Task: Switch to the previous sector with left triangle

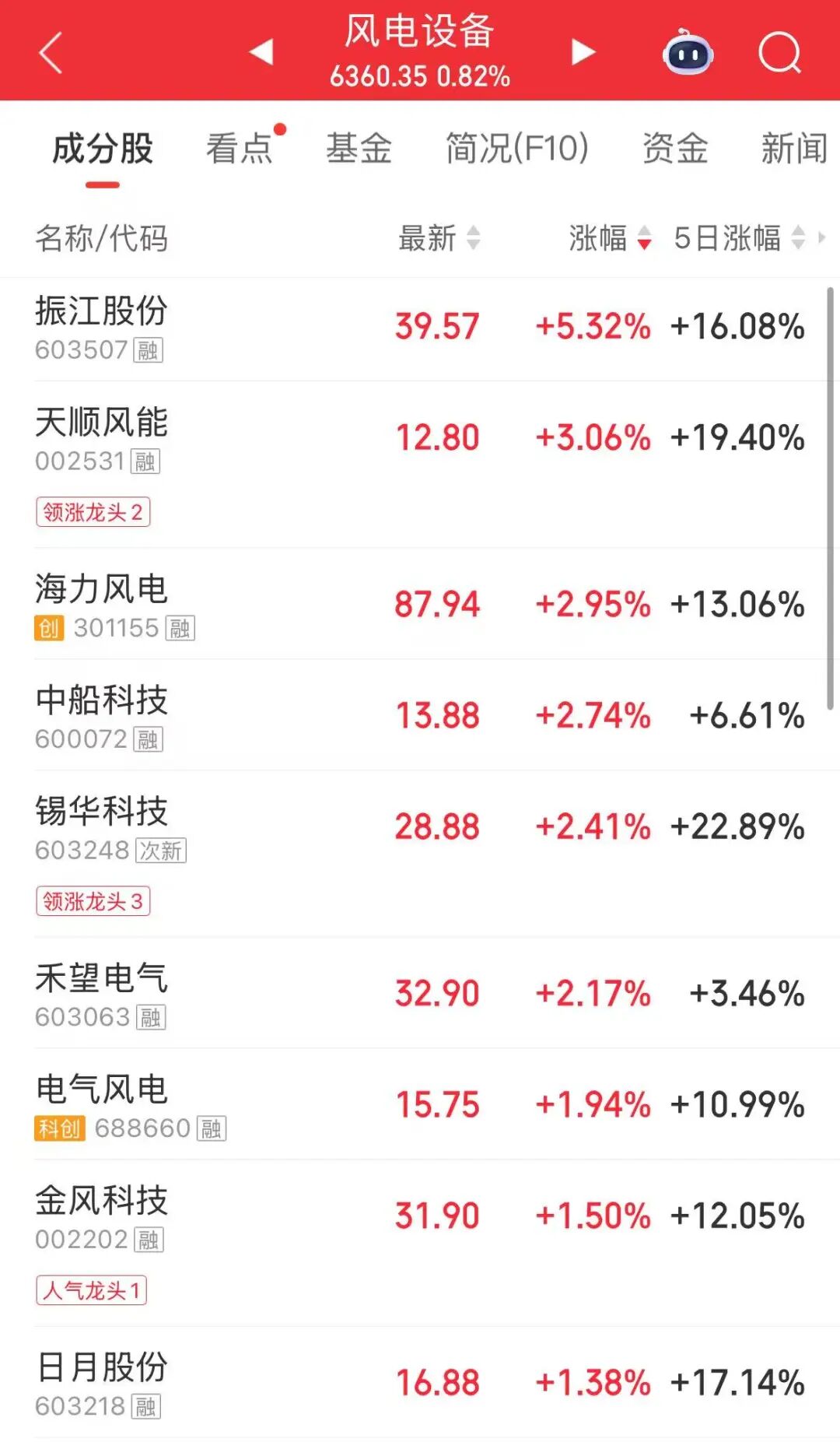Action: (x=261, y=52)
